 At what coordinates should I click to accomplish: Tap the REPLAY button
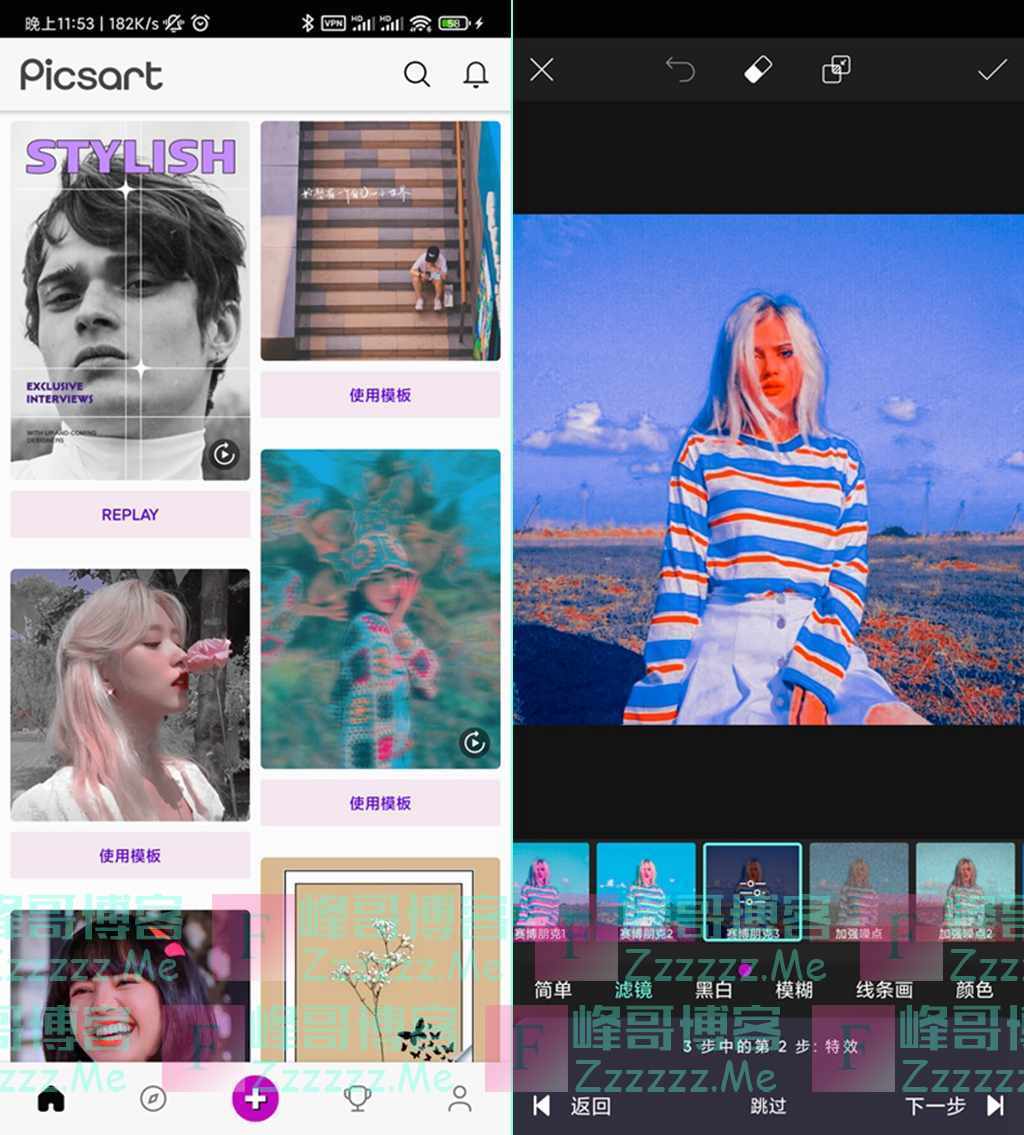130,514
